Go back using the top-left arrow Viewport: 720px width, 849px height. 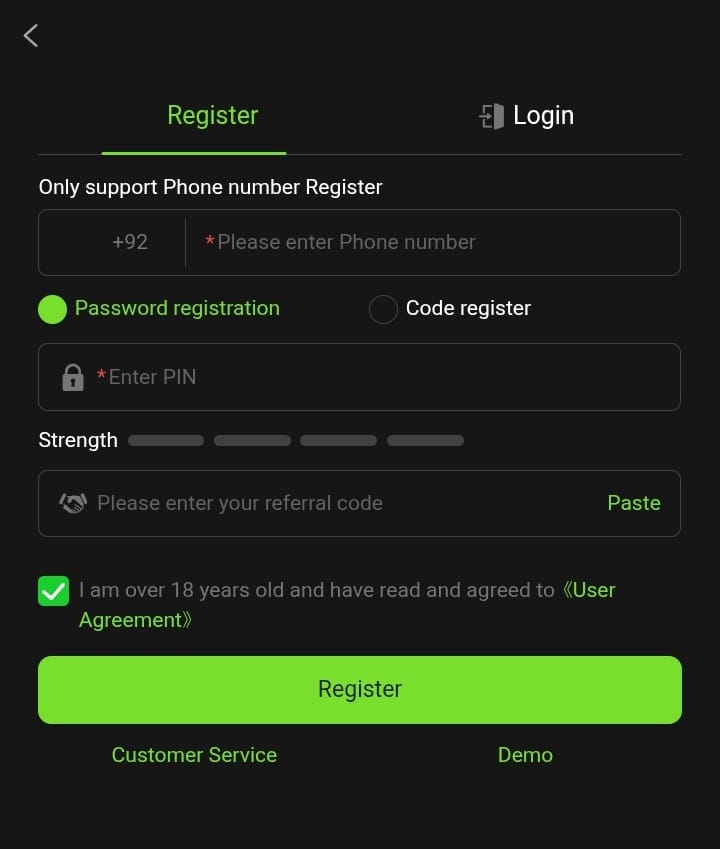31,36
